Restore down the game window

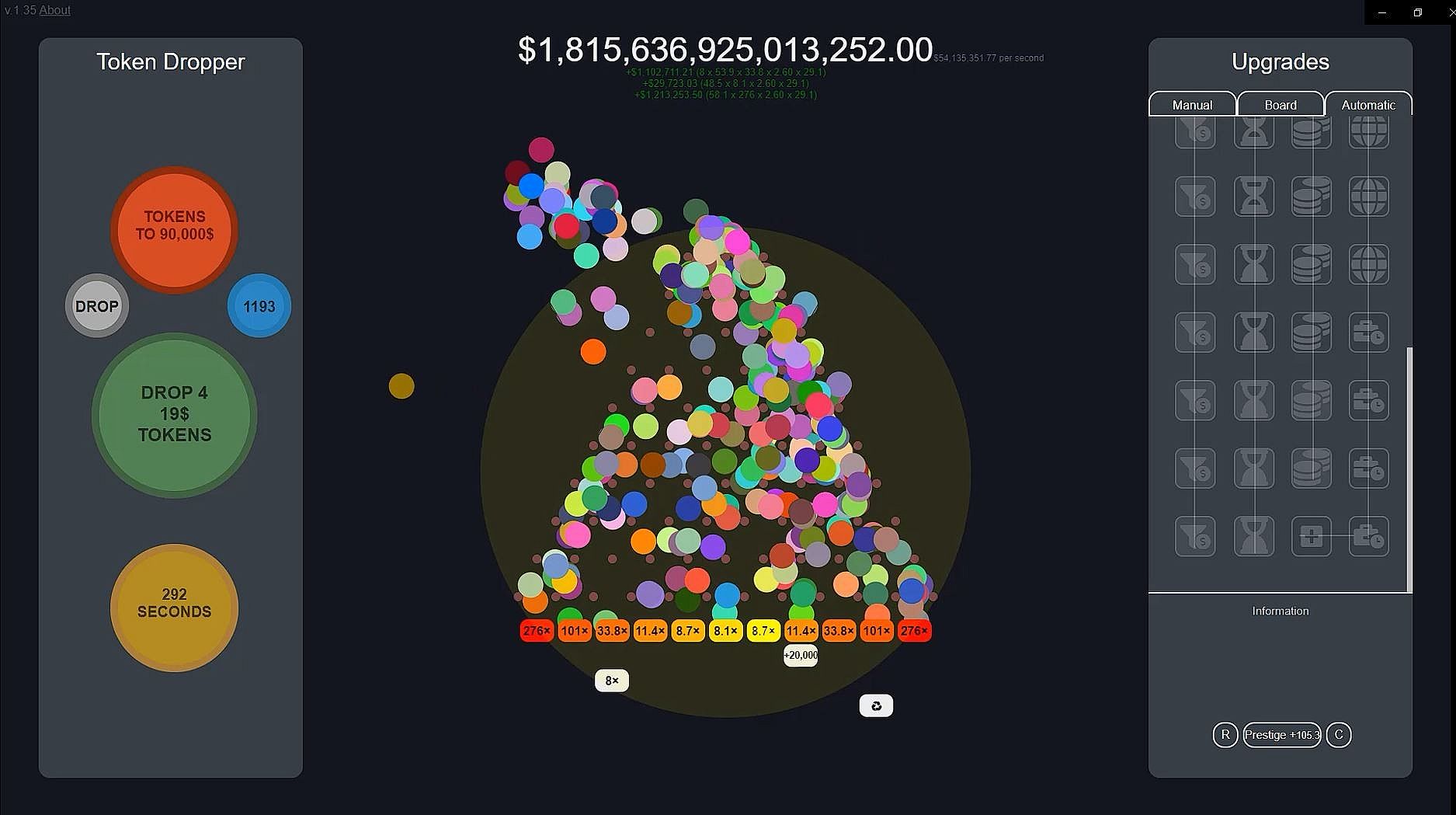1418,12
